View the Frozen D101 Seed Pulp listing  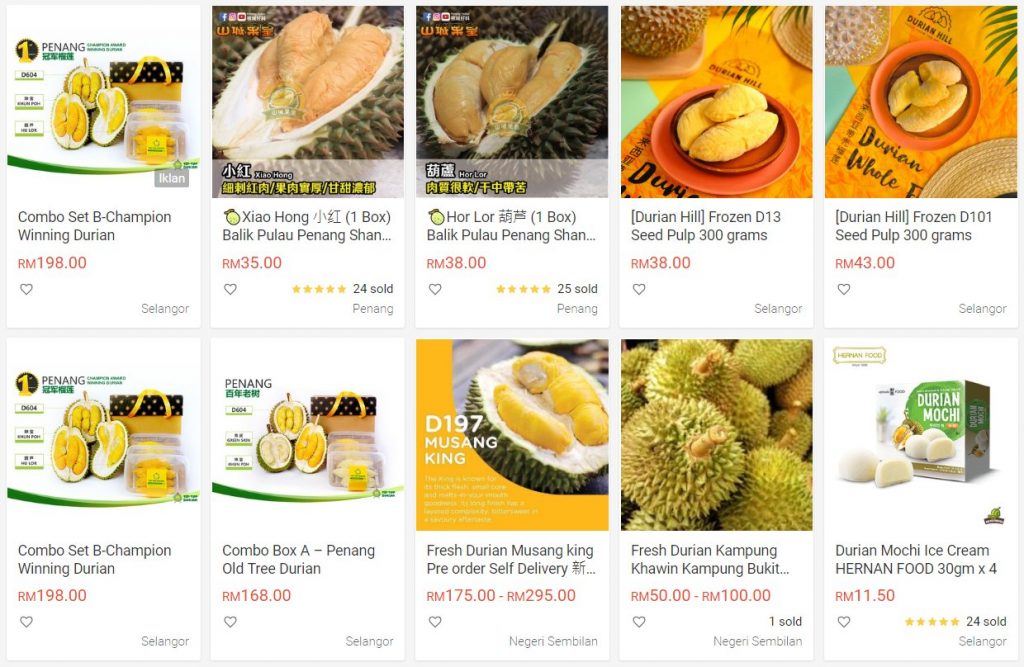(x=920, y=102)
